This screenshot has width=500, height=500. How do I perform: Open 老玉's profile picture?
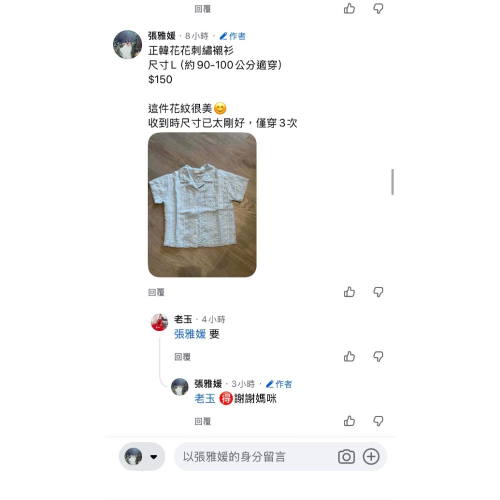pyautogui.click(x=159, y=322)
